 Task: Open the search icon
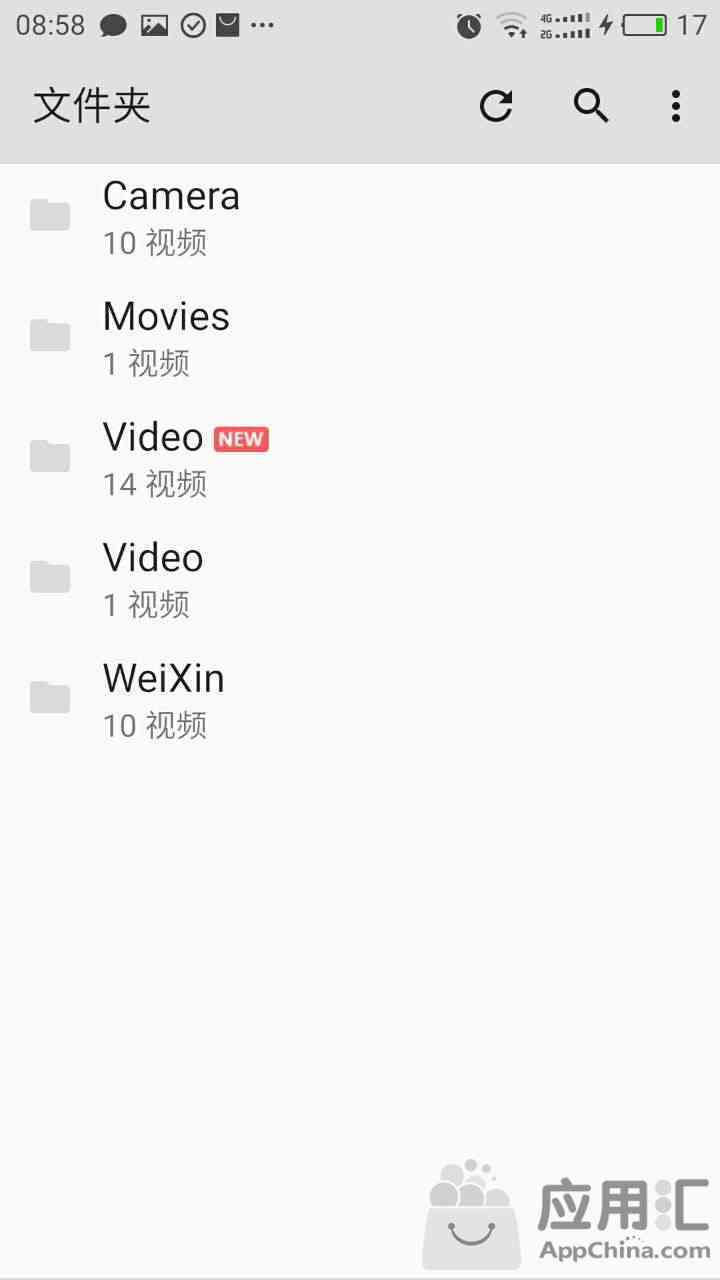click(591, 105)
